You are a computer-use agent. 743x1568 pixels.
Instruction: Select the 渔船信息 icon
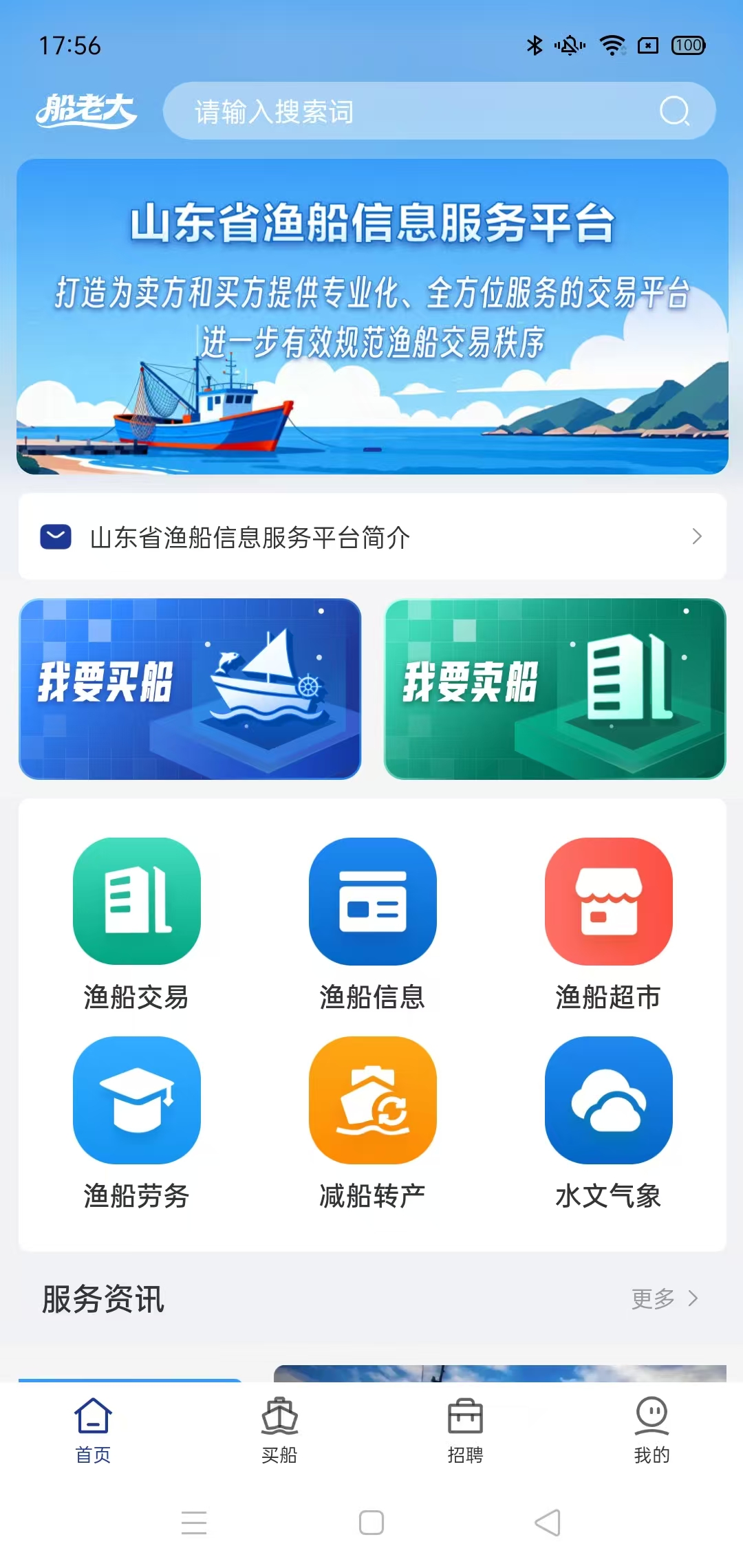pyautogui.click(x=372, y=902)
